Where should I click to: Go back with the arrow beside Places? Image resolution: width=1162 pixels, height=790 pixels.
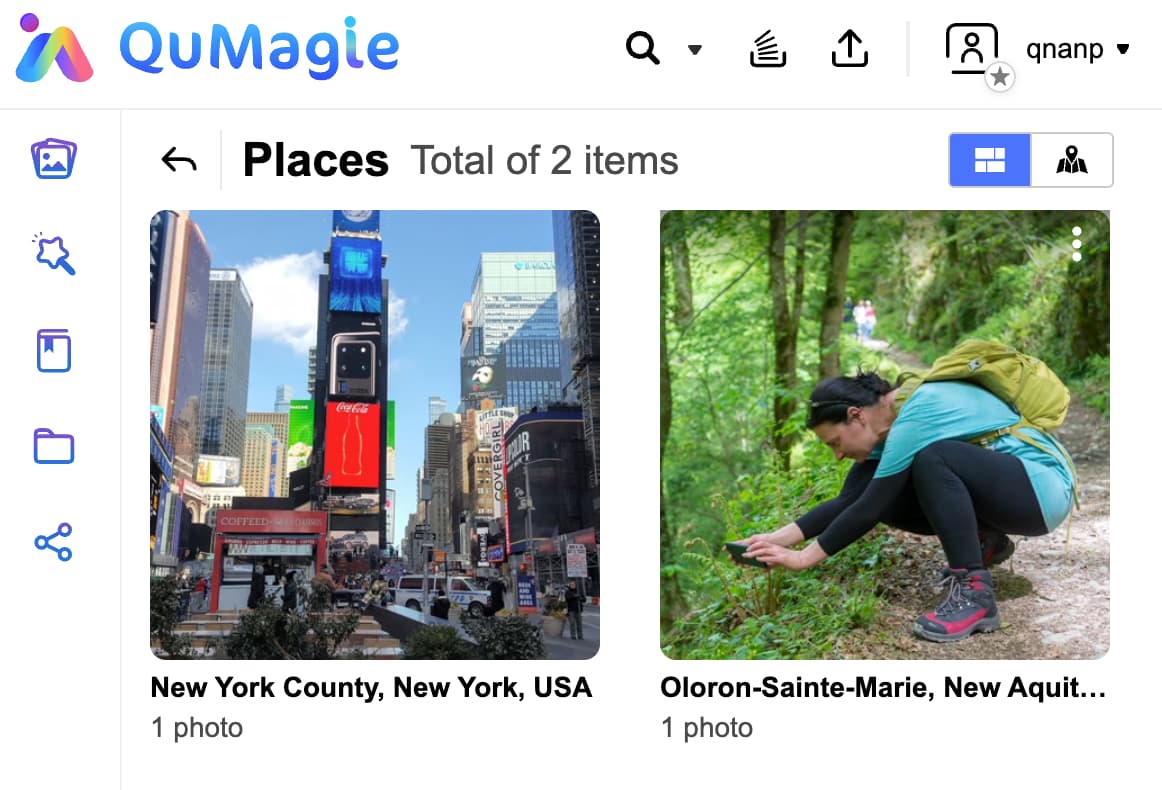click(179, 160)
